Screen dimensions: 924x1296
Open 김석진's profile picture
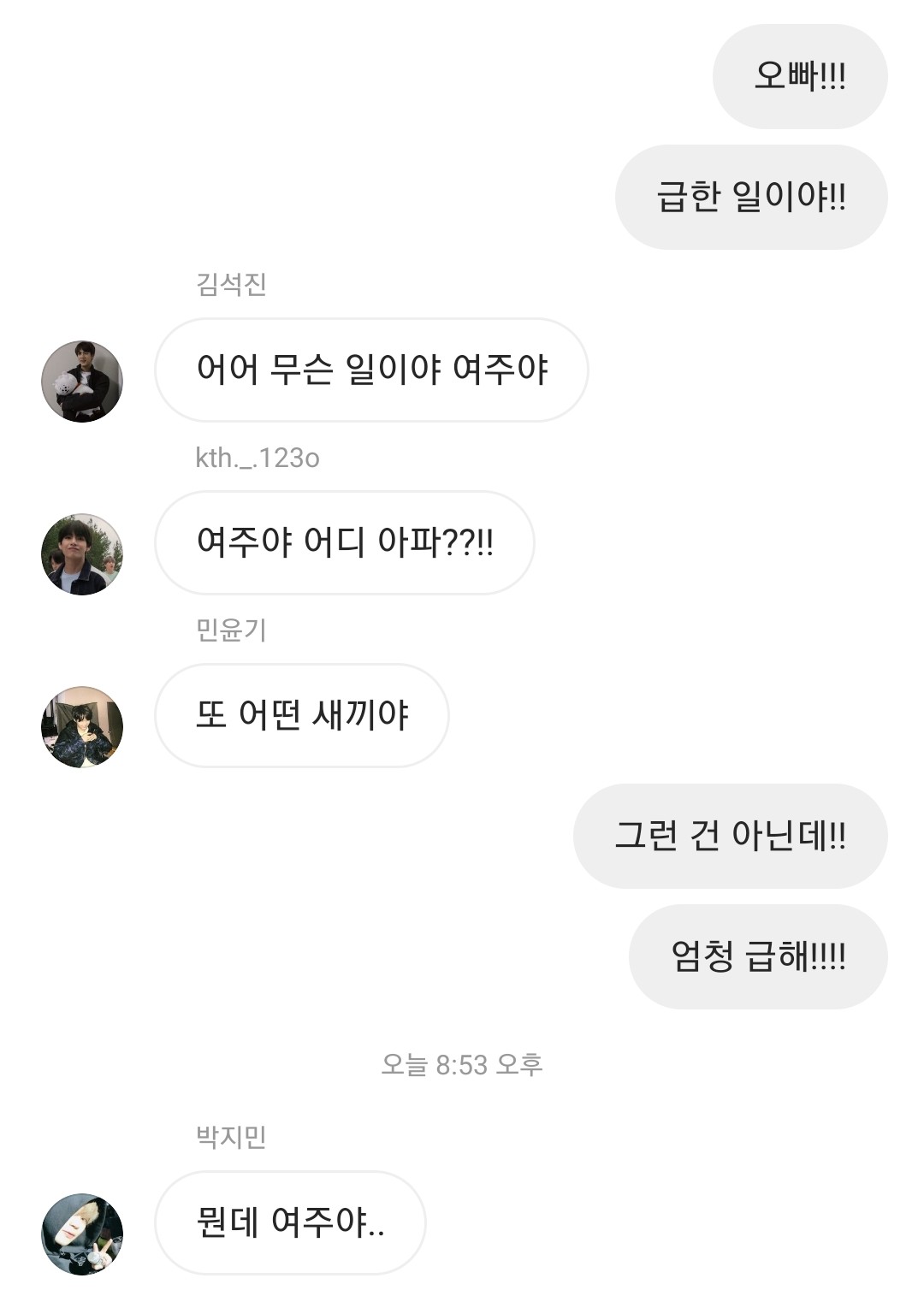tap(82, 382)
